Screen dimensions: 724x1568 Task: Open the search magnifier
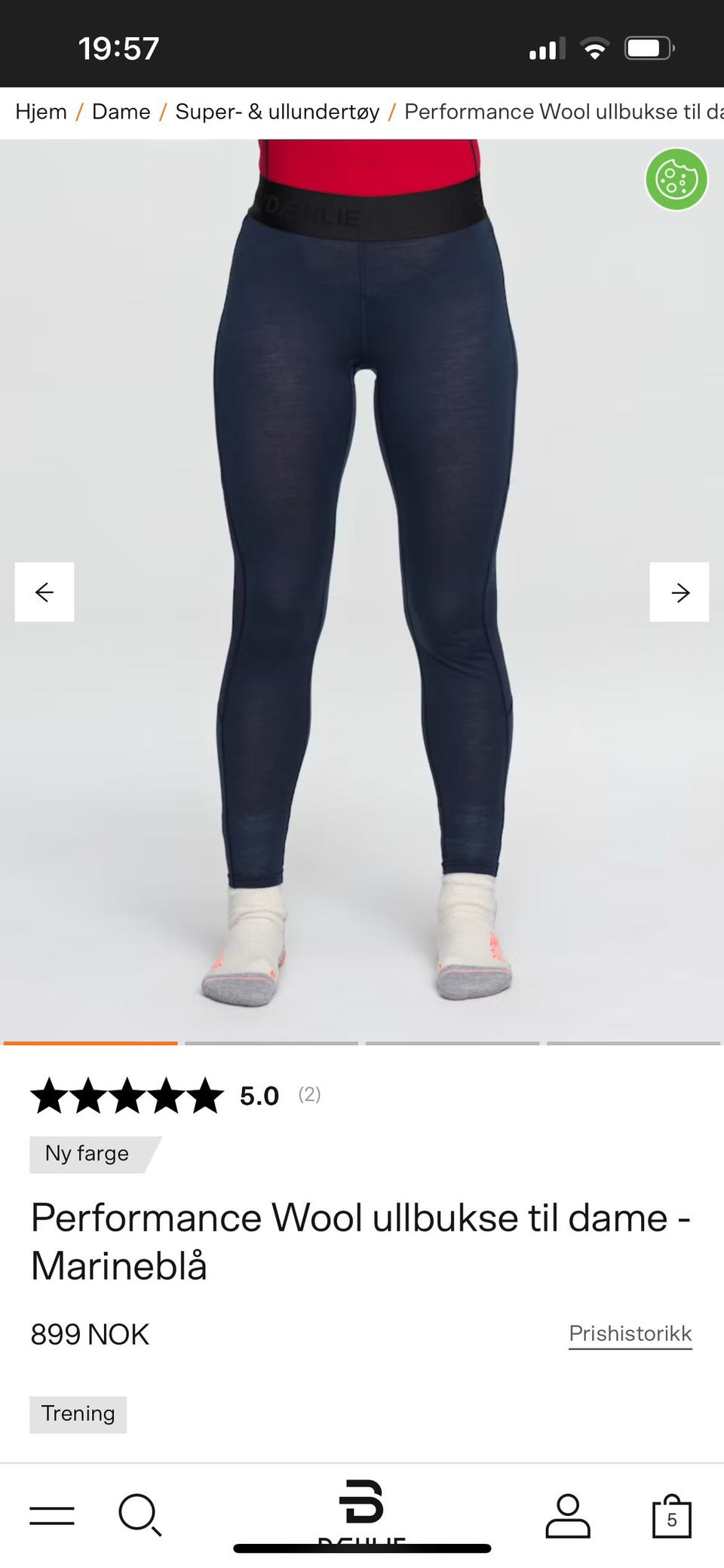click(x=140, y=1515)
